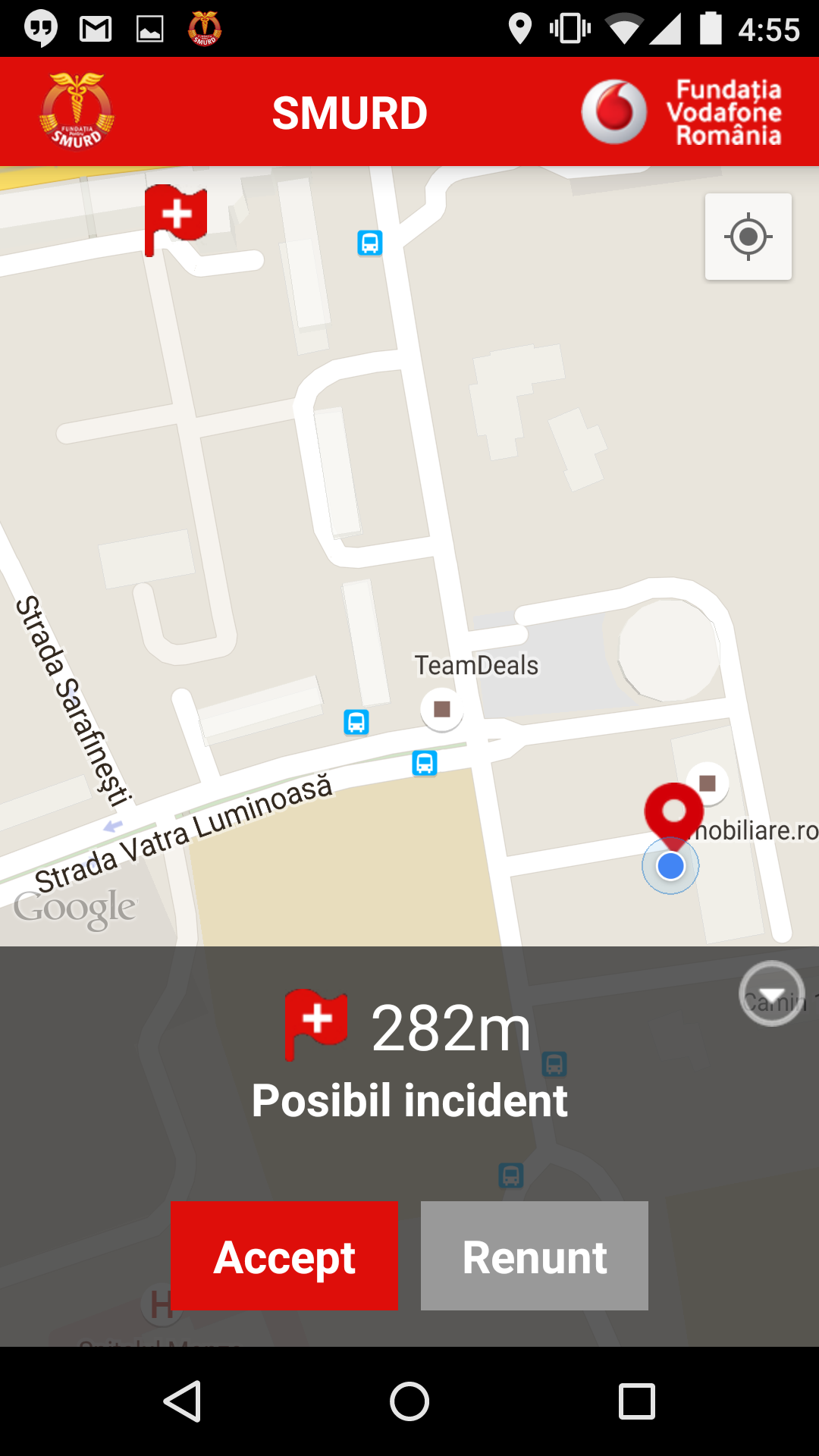Tap the red cross flag marker on the map
This screenshot has height=1456, width=819.
(x=176, y=217)
